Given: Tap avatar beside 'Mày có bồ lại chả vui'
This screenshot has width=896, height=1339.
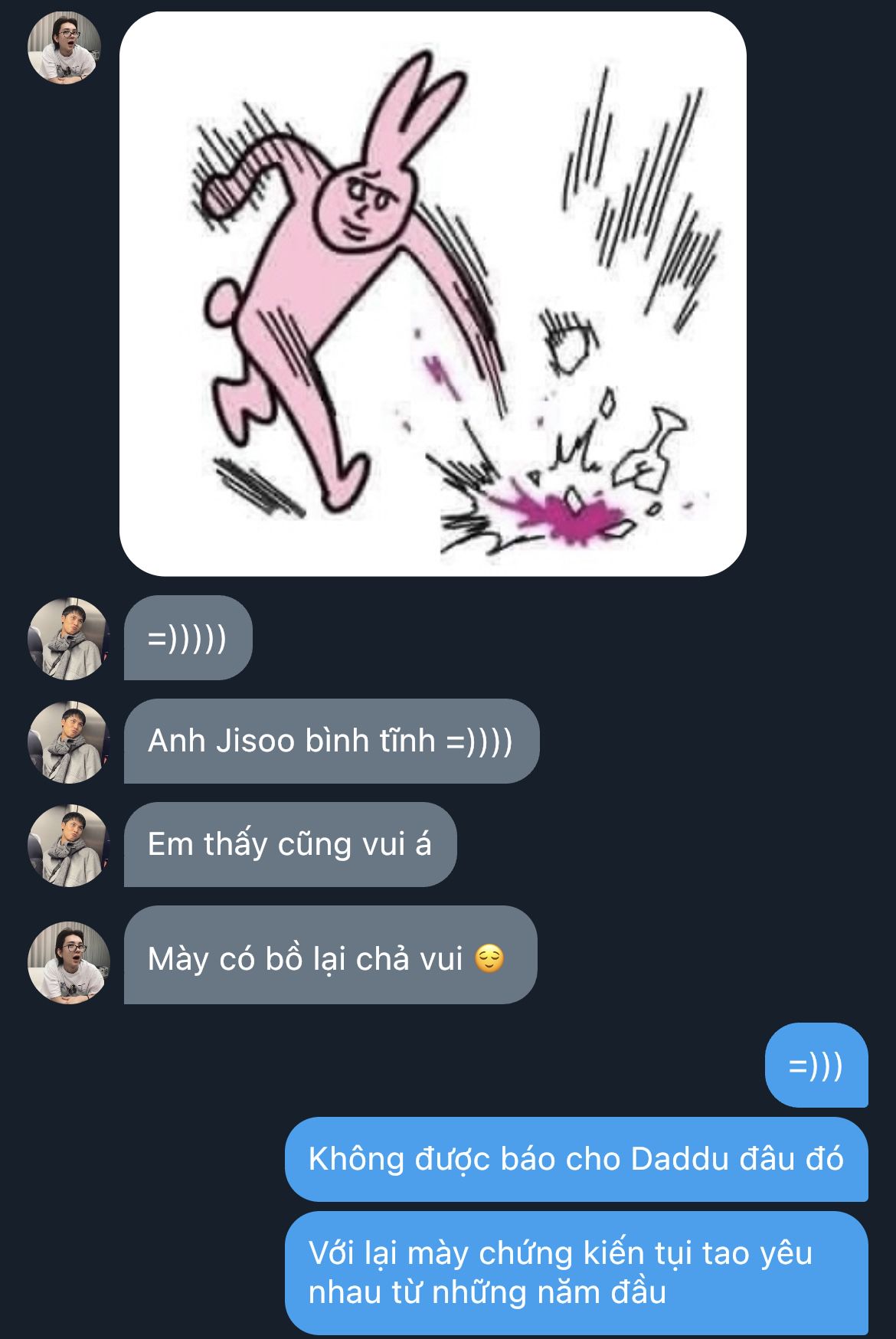Looking at the screenshot, I should pyautogui.click(x=68, y=962).
